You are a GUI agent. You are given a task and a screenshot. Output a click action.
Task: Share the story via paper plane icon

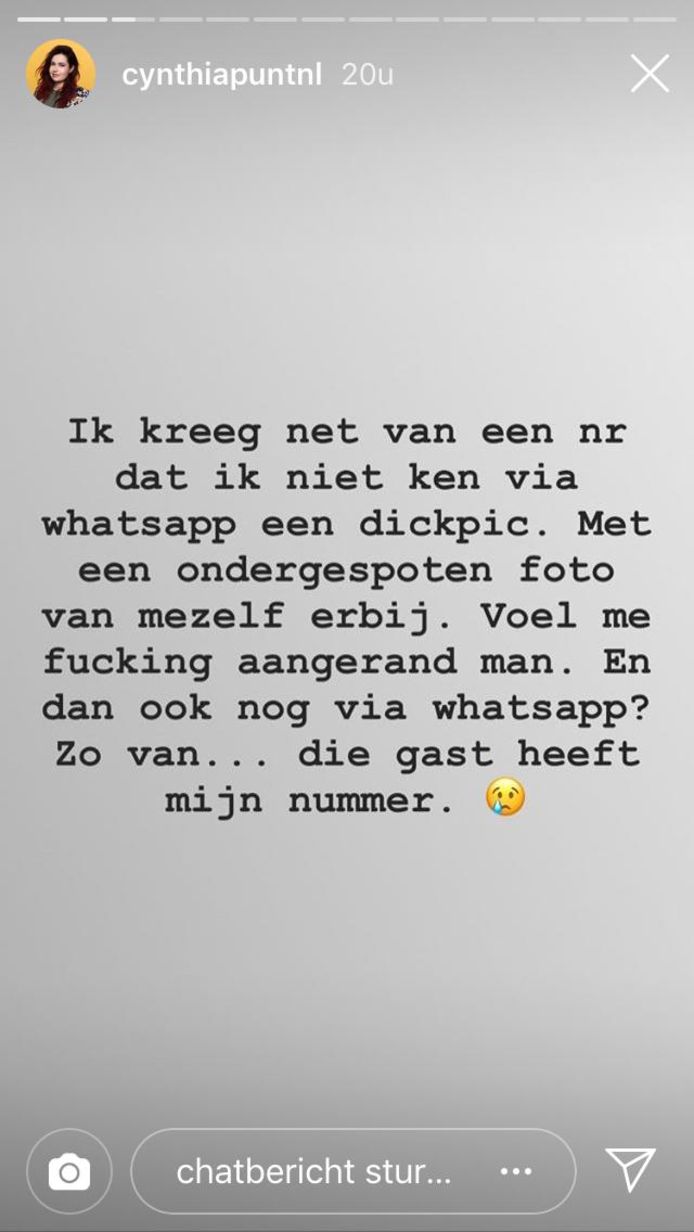point(630,1169)
